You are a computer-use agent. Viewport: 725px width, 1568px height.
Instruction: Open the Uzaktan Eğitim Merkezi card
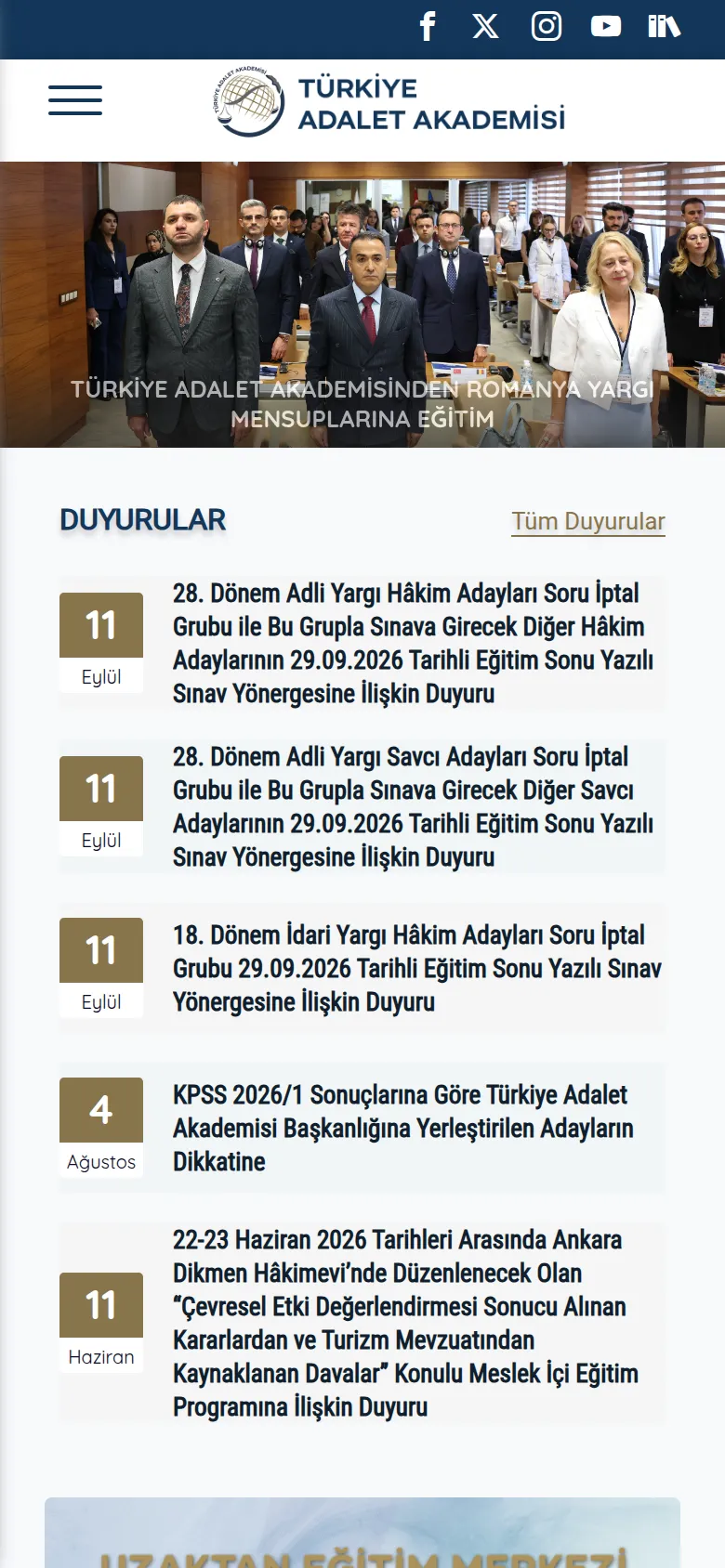(x=362, y=1533)
